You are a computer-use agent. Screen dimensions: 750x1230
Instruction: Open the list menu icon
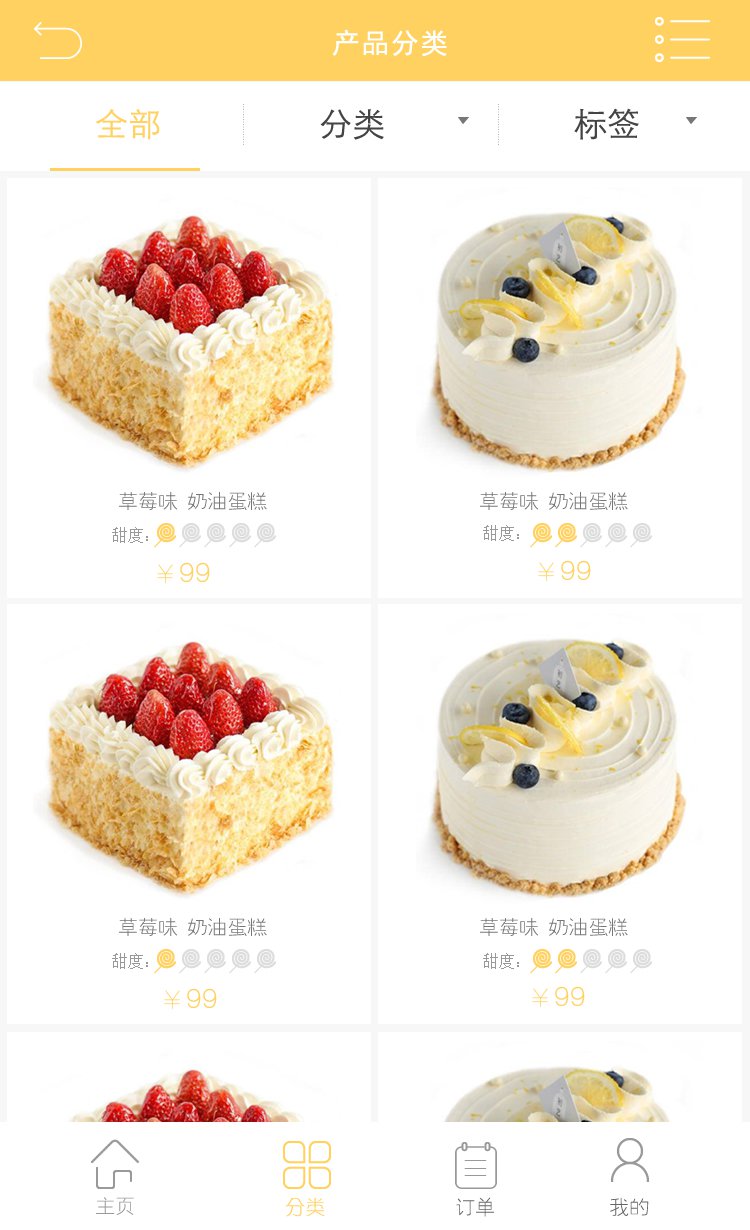(682, 40)
